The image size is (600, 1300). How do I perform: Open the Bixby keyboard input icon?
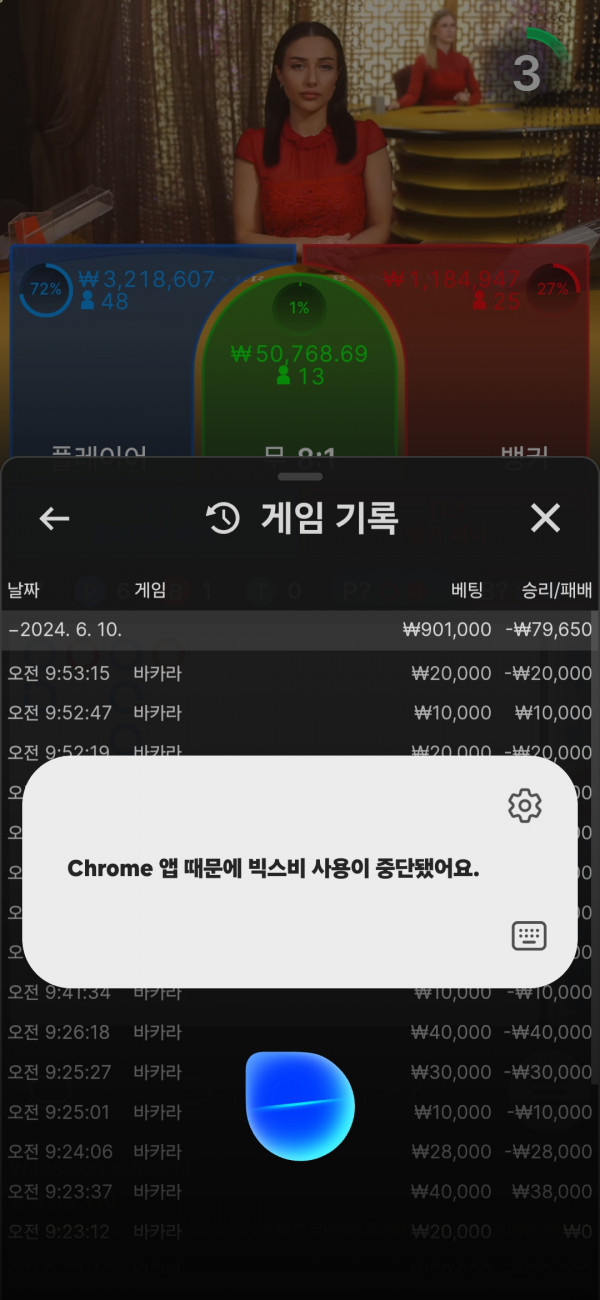[529, 935]
